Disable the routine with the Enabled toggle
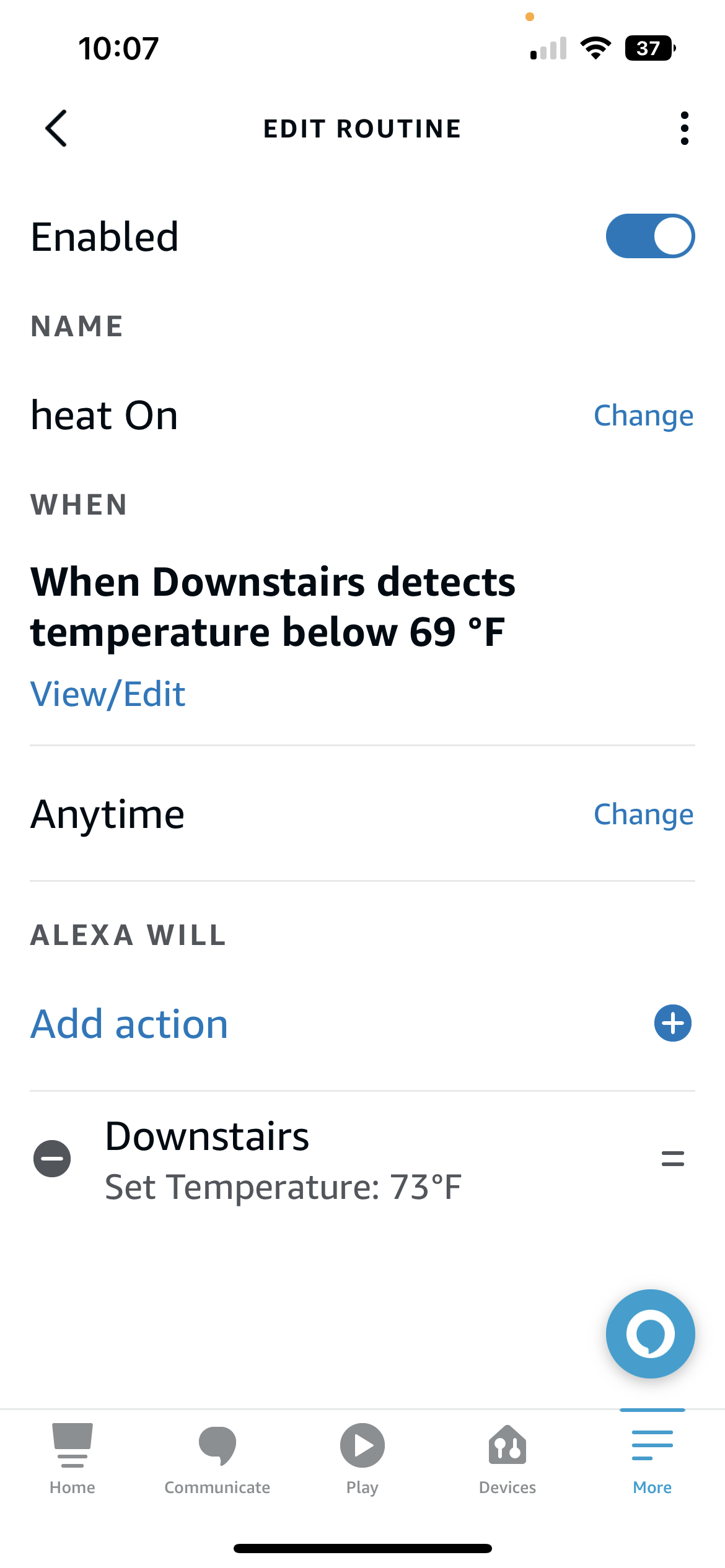The image size is (725, 1568). pos(649,235)
